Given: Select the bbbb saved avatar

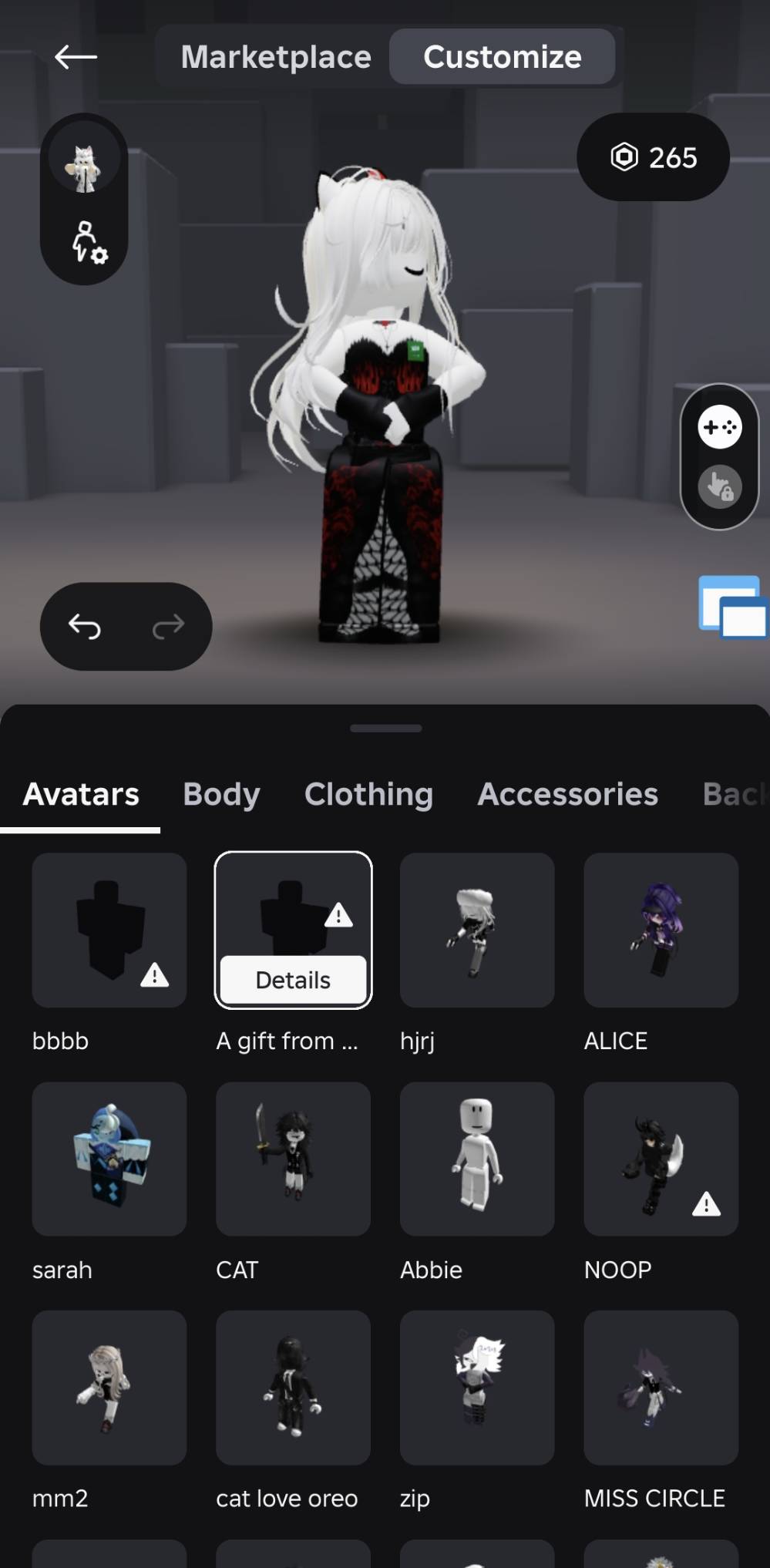Looking at the screenshot, I should tap(109, 930).
